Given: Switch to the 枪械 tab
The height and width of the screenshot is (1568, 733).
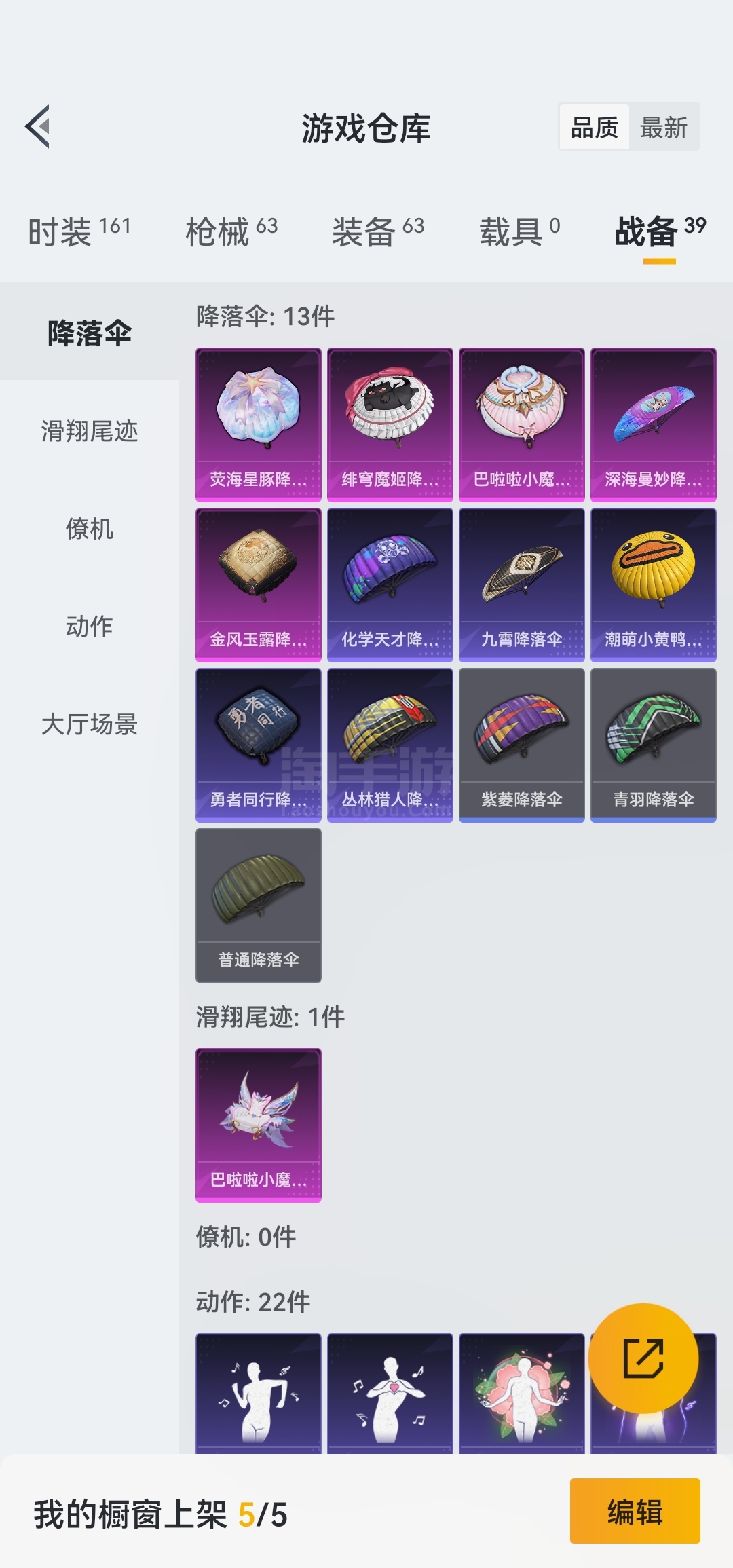Looking at the screenshot, I should pyautogui.click(x=231, y=231).
